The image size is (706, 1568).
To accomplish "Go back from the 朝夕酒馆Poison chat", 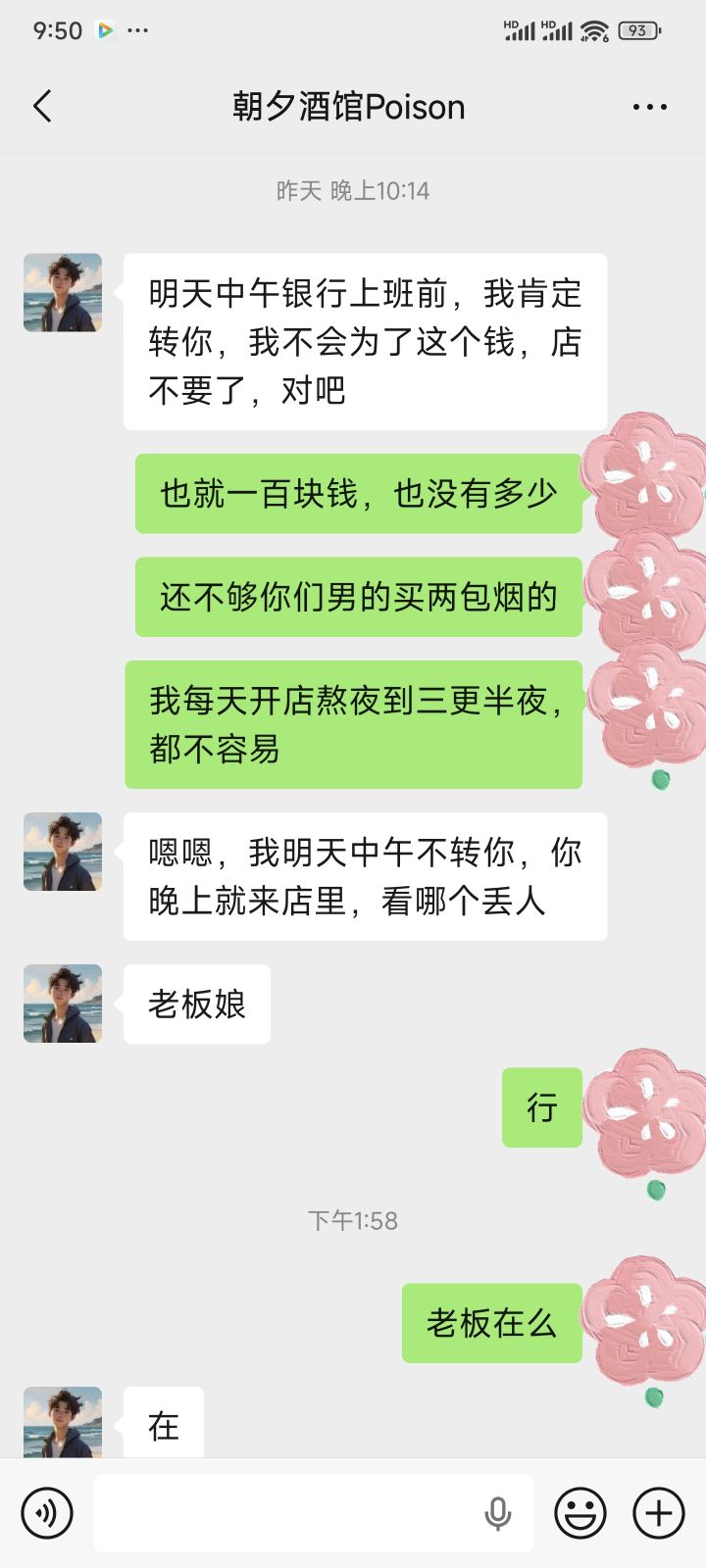I will click(42, 106).
